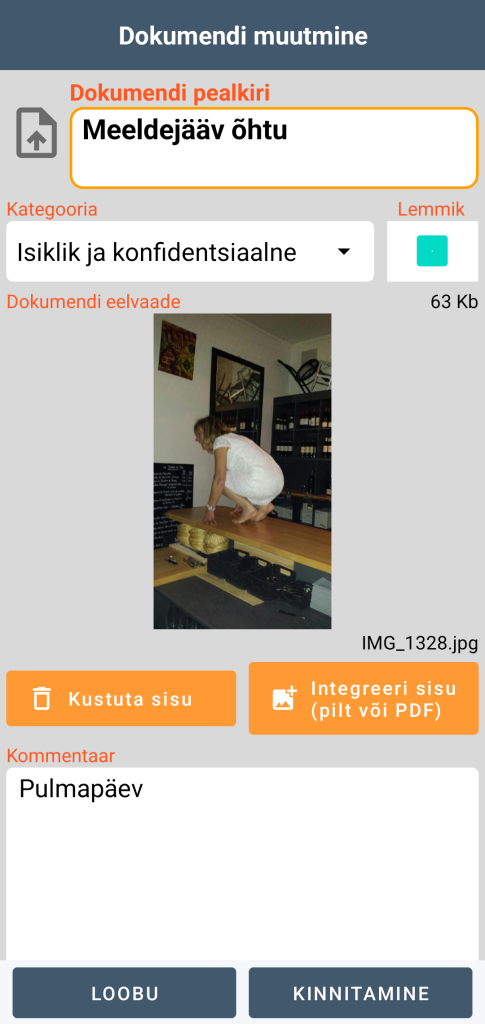Tap Kustuta sisu to delete content
485x1024 pixels.
click(121, 698)
